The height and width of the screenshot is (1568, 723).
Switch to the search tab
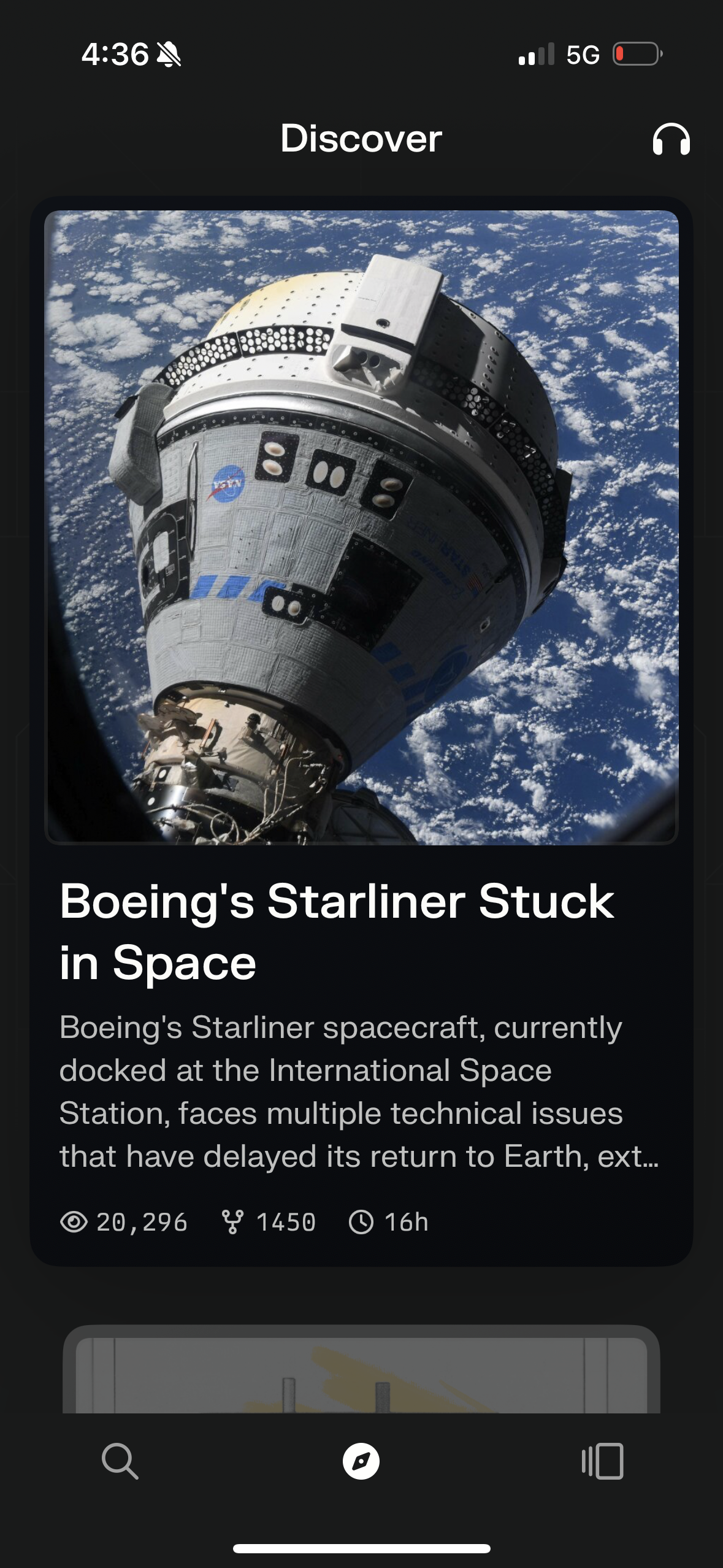click(x=120, y=1461)
